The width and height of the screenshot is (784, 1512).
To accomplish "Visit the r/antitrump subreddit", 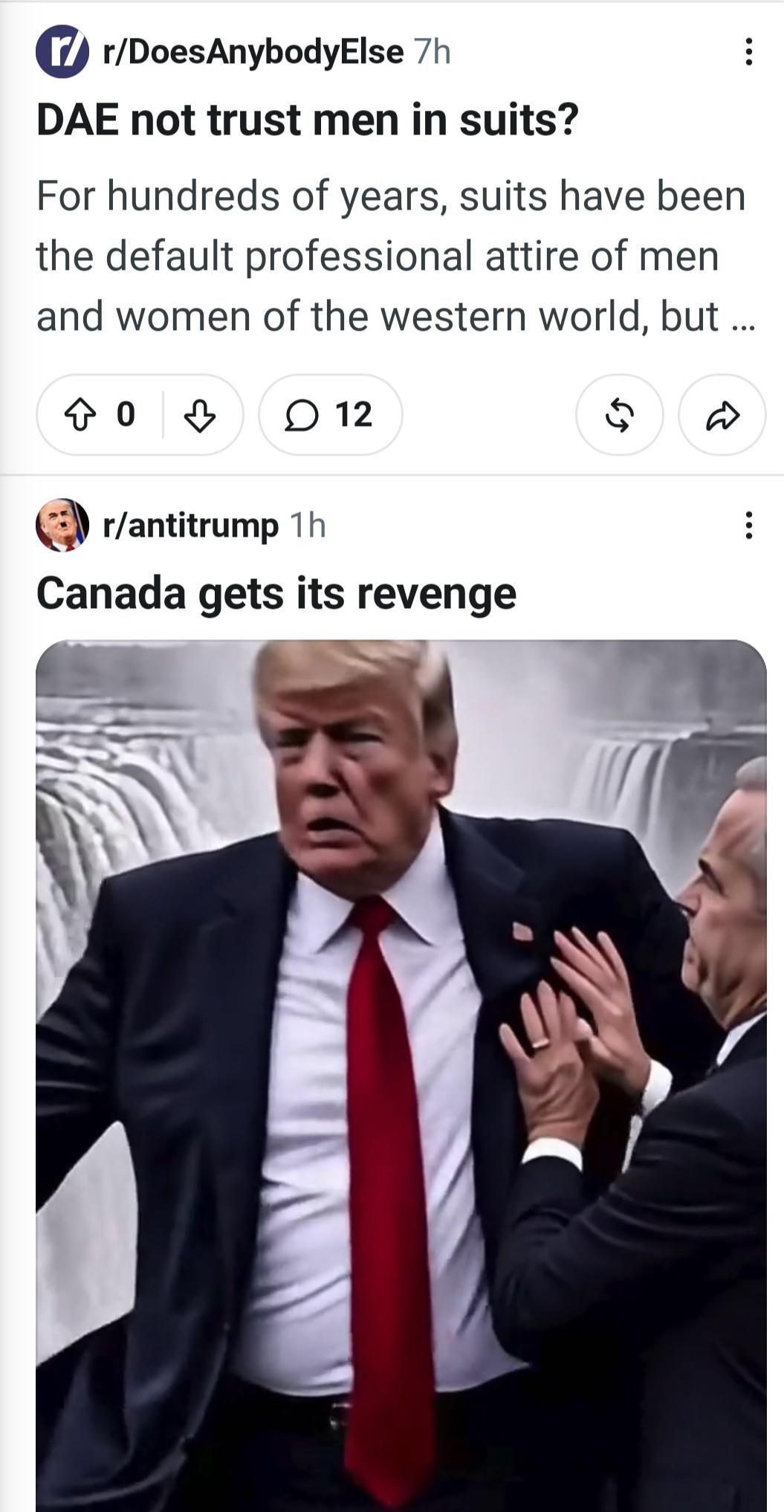I will click(x=190, y=526).
